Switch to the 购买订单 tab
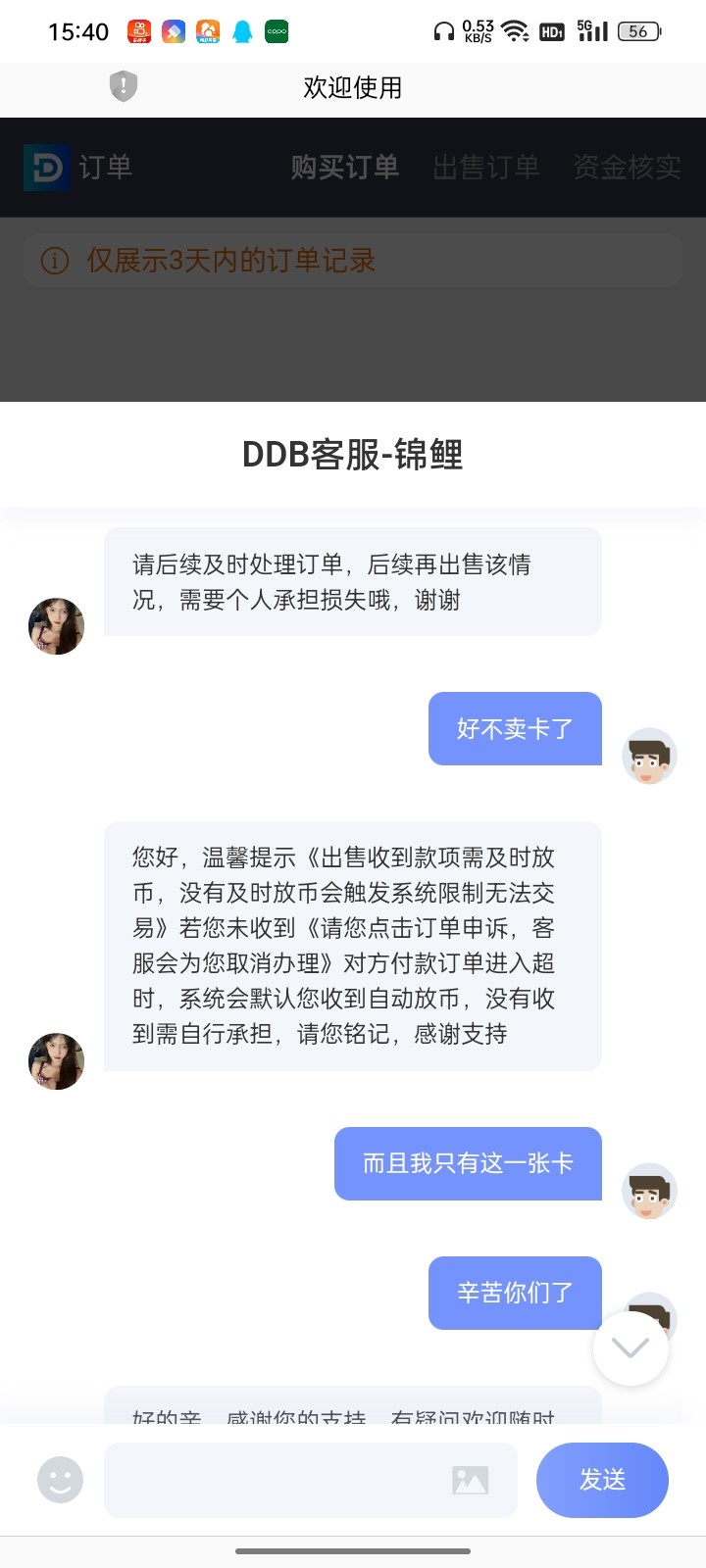 (x=344, y=168)
